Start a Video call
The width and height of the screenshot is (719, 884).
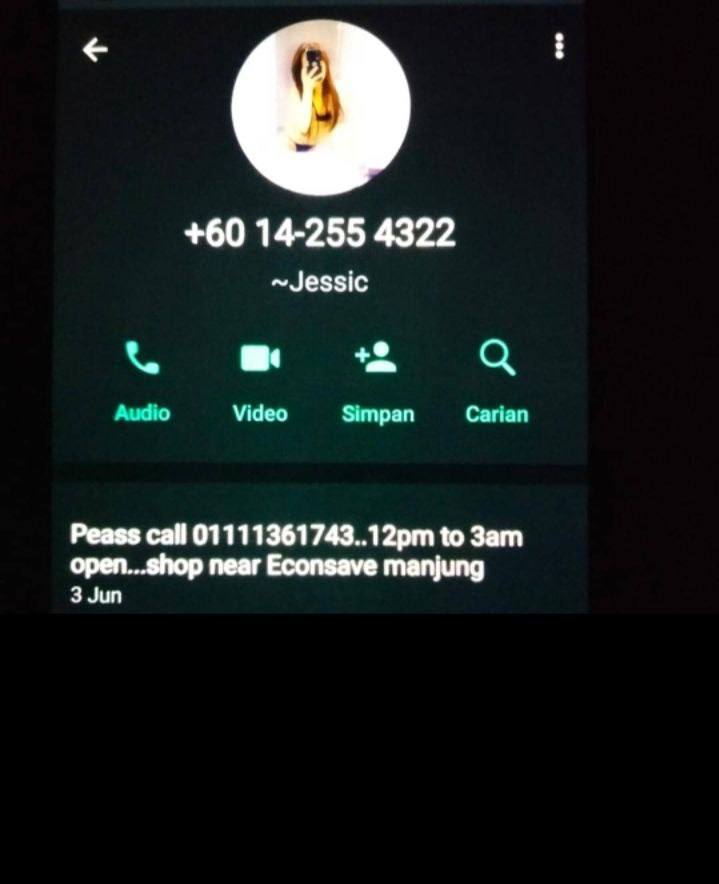click(x=260, y=379)
